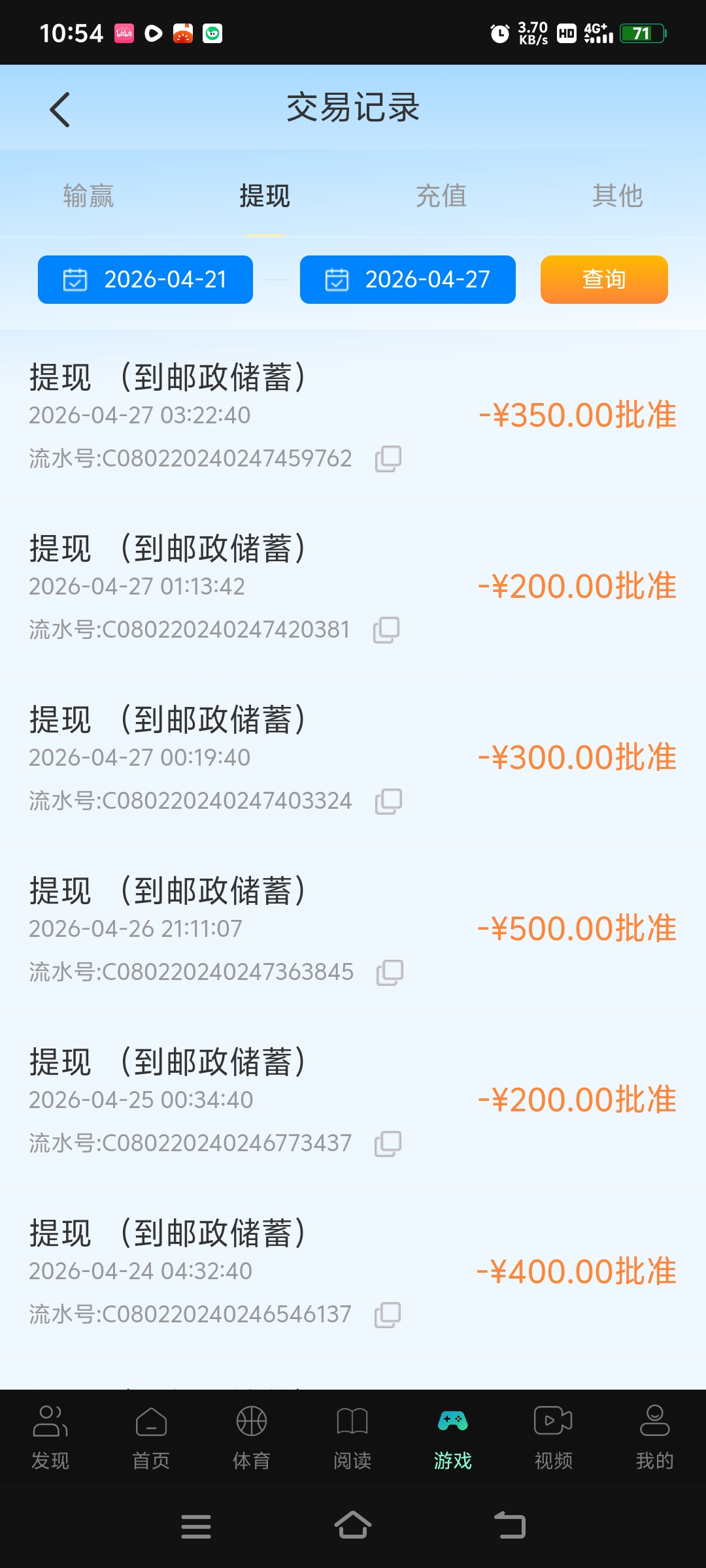Open the end date picker 2026-04-27

coord(407,280)
